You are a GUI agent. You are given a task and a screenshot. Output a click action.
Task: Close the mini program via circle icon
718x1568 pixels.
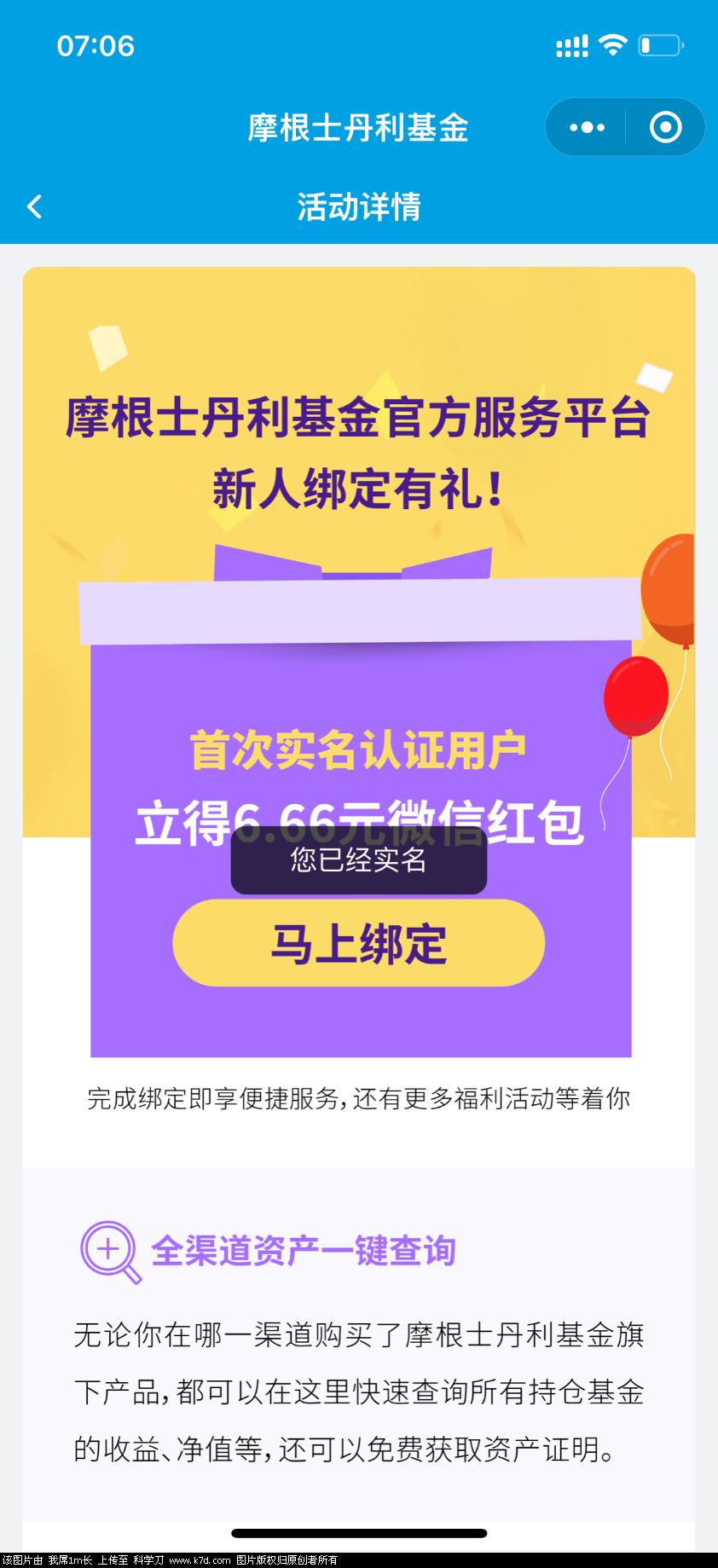[x=665, y=128]
